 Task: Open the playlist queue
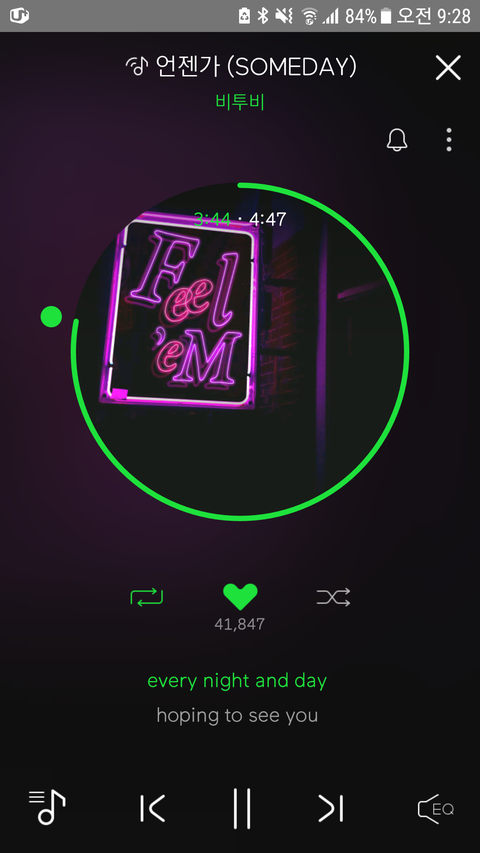(47, 807)
